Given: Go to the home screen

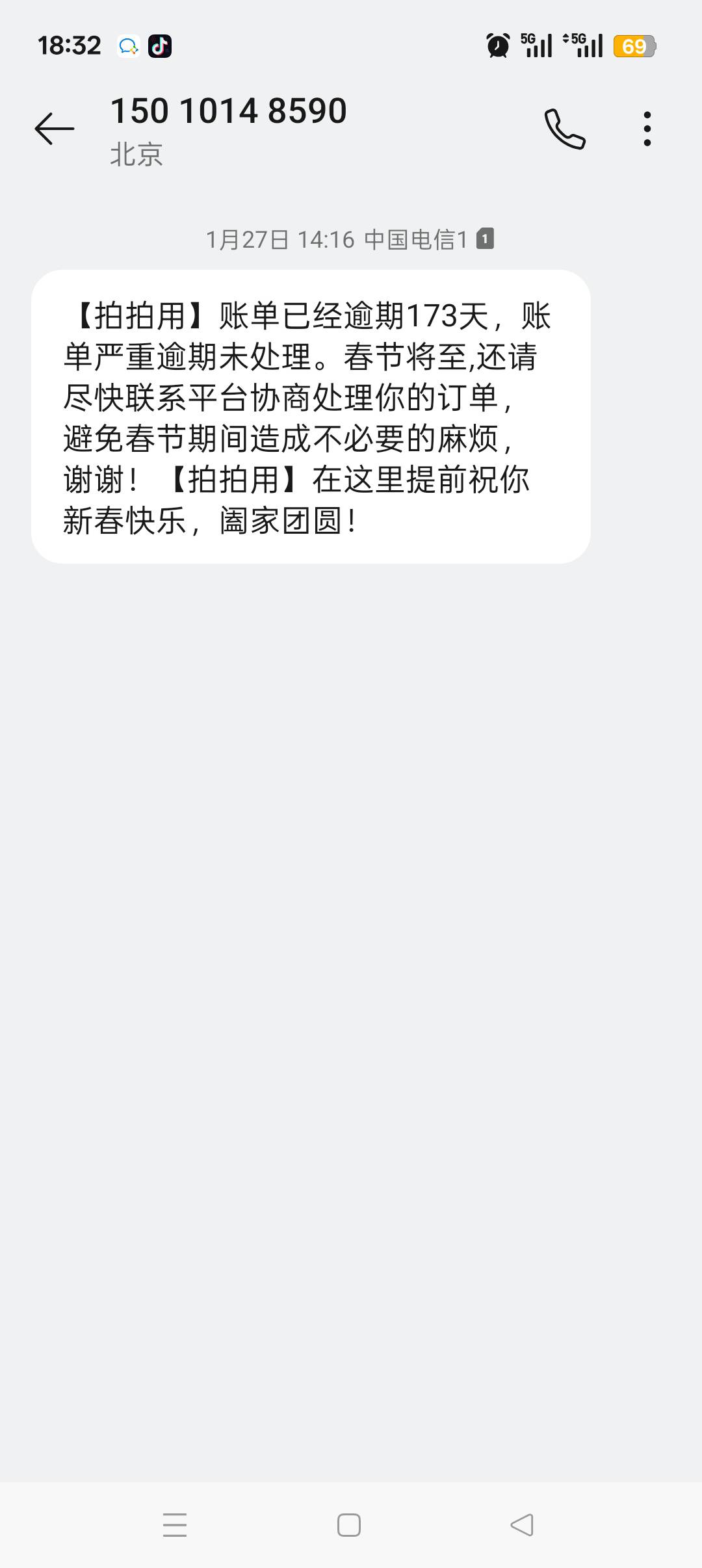Looking at the screenshot, I should [349, 1524].
